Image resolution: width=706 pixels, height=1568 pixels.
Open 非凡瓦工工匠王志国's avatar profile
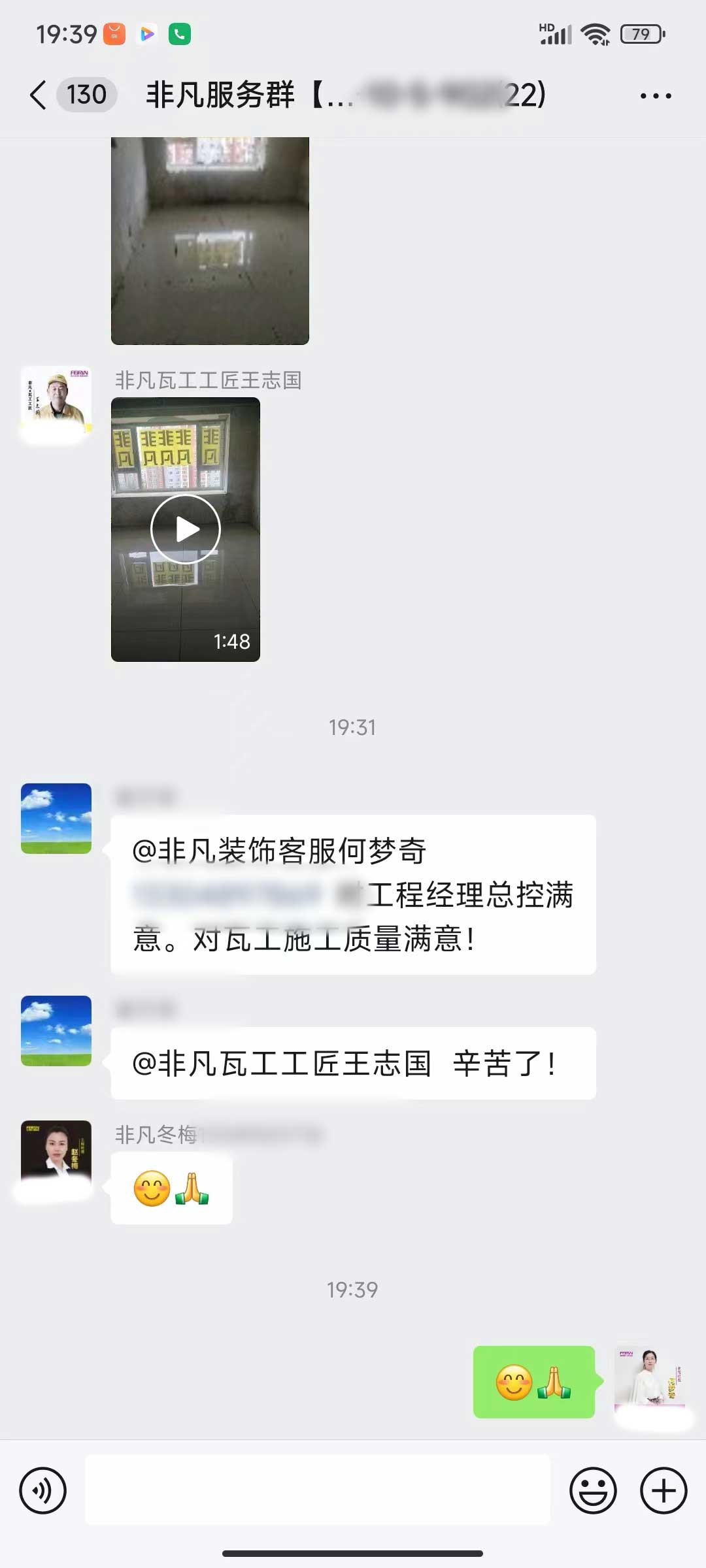pos(56,401)
